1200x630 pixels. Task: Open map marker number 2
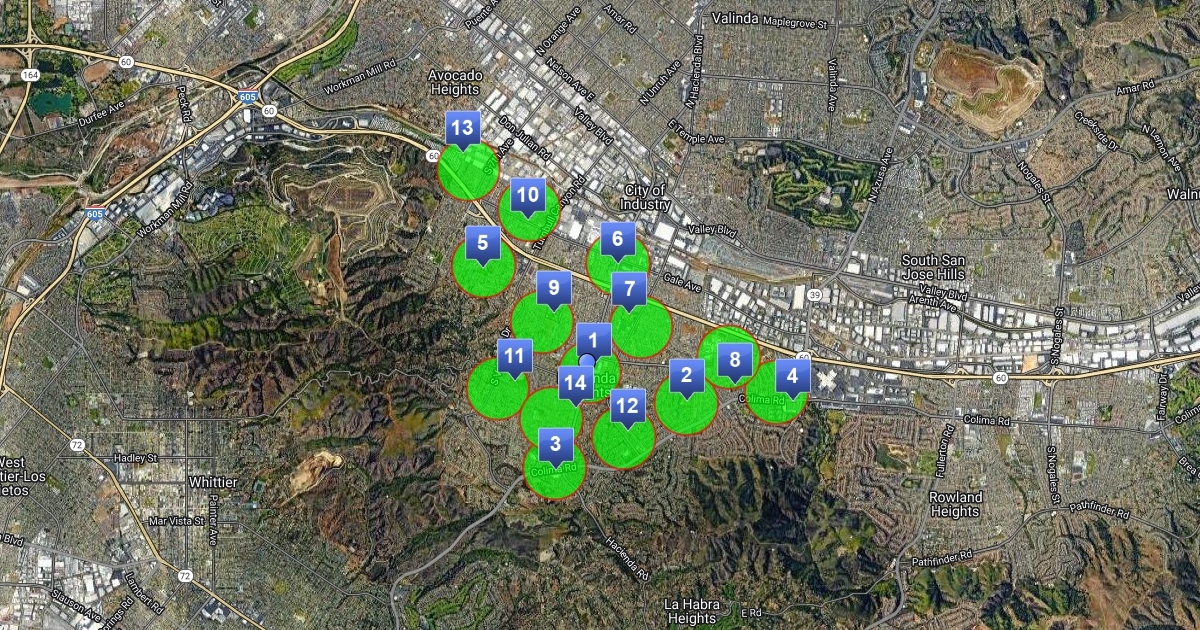[x=686, y=378]
